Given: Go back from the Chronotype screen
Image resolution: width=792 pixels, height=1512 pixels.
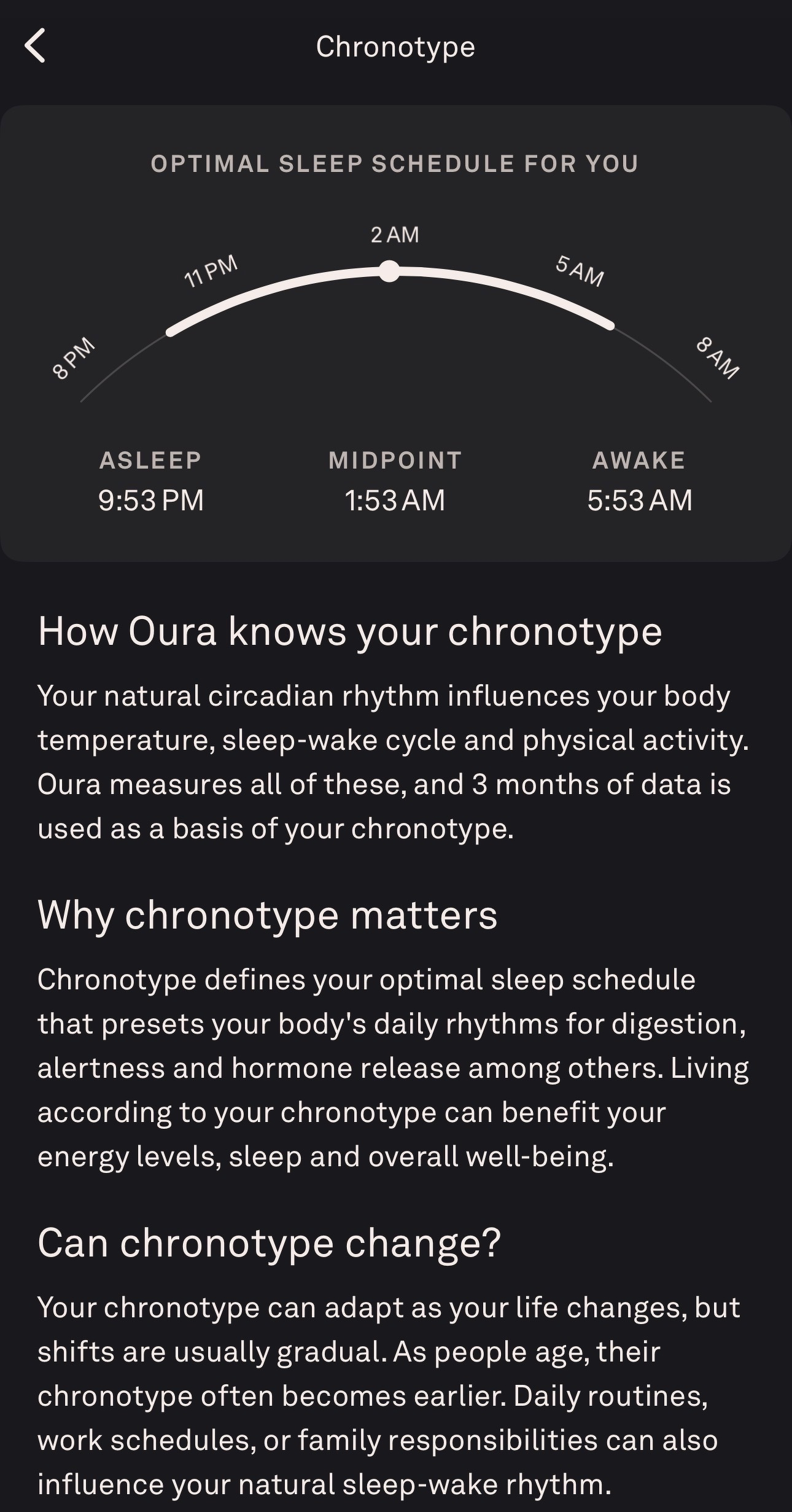Looking at the screenshot, I should (x=35, y=46).
